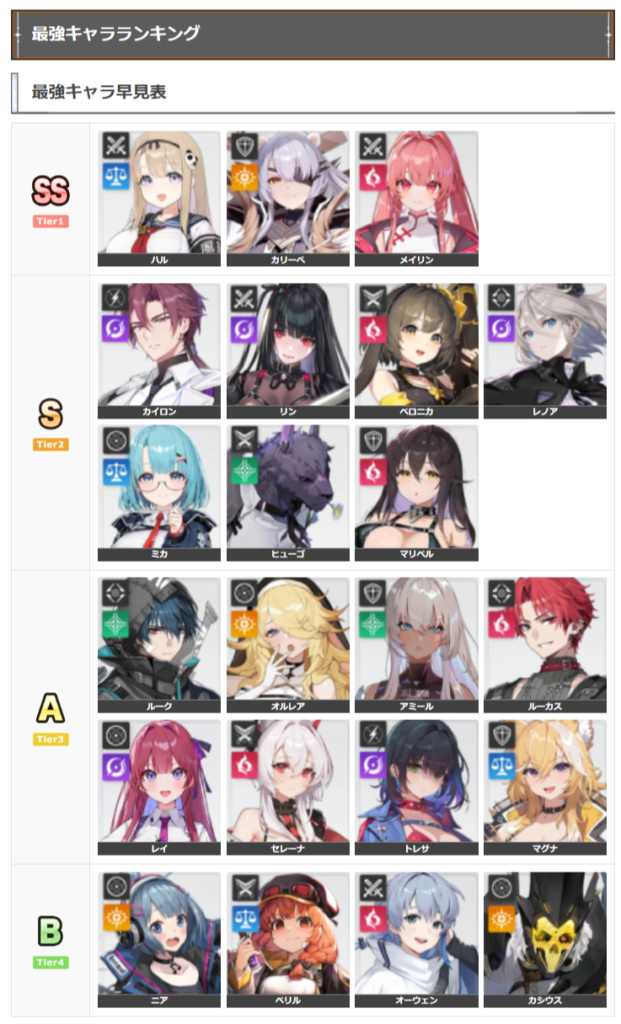Image resolution: width=621 pixels, height=1024 pixels.
Task: Select レイ in A tier
Action: click(x=159, y=787)
